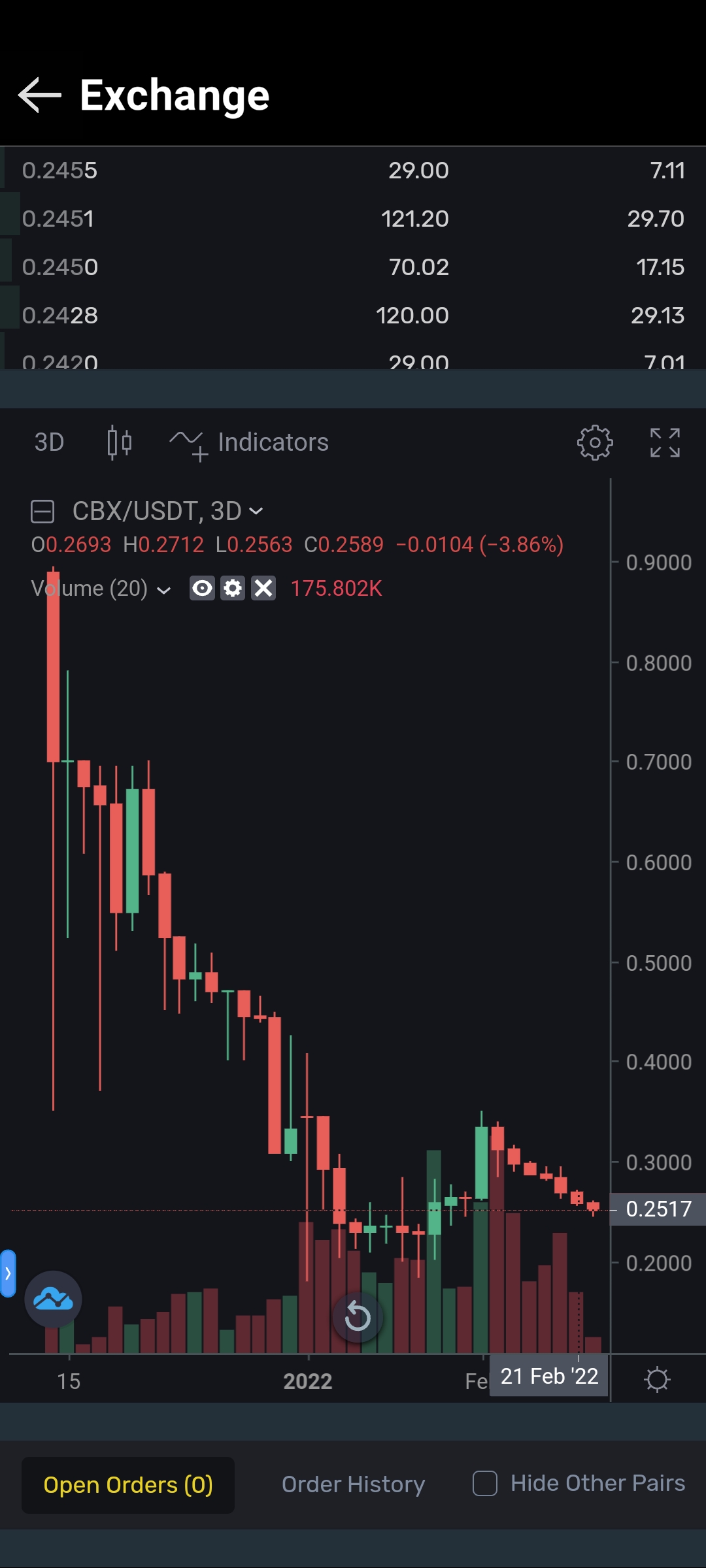Open chart settings gear
The height and width of the screenshot is (1568, 706).
(594, 443)
